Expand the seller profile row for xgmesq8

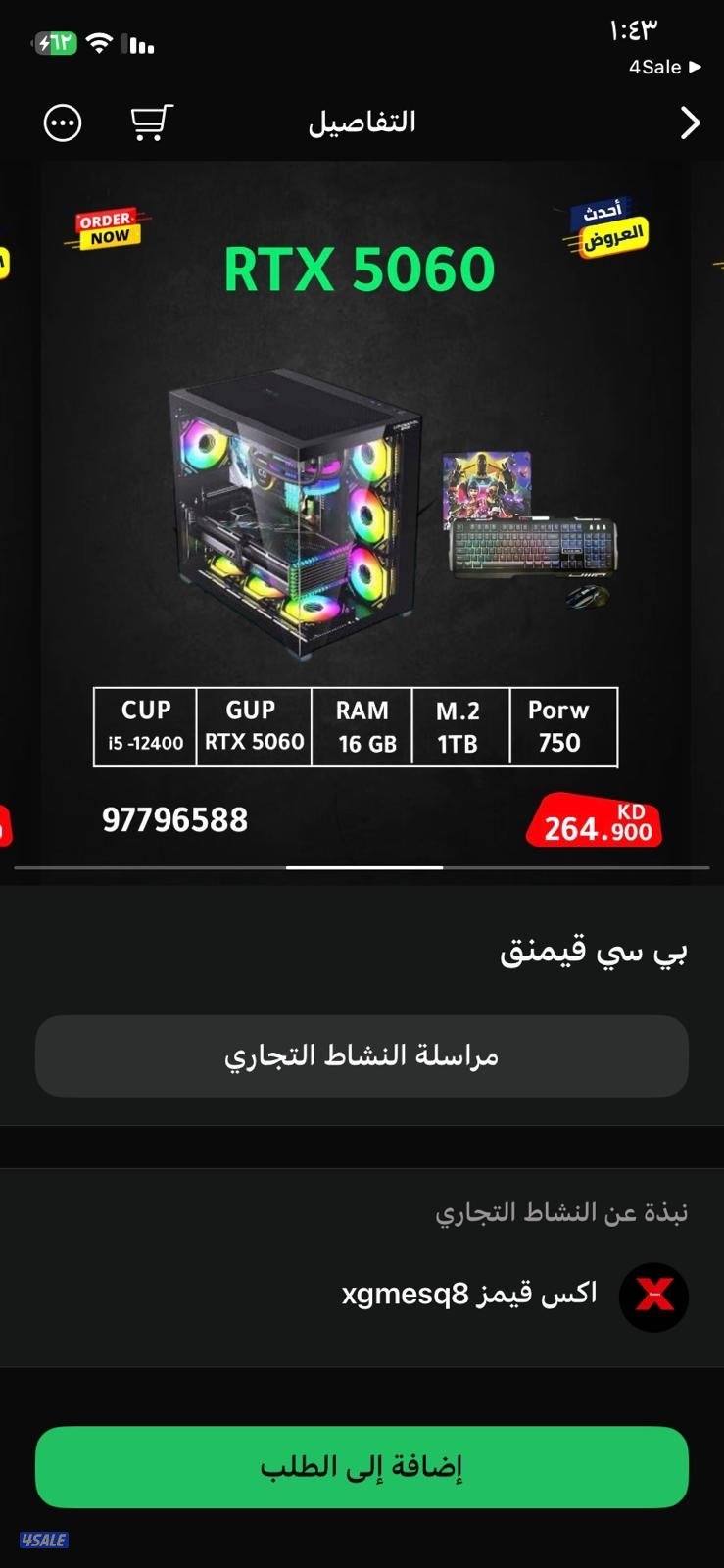point(470,1297)
